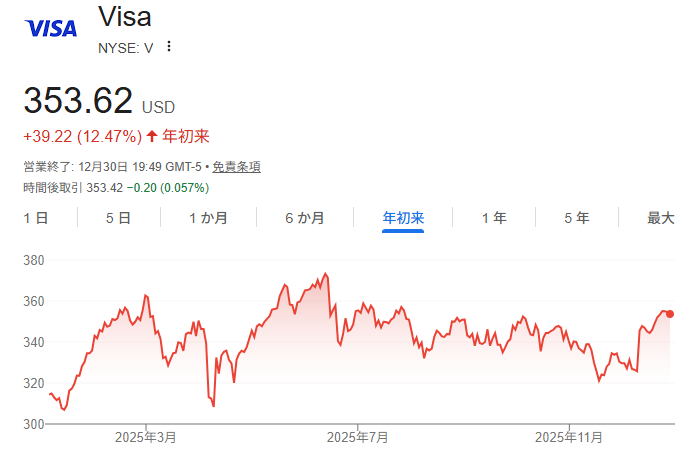The width and height of the screenshot is (685, 451).
Task: View the 1年 chart range
Action: pyautogui.click(x=493, y=218)
